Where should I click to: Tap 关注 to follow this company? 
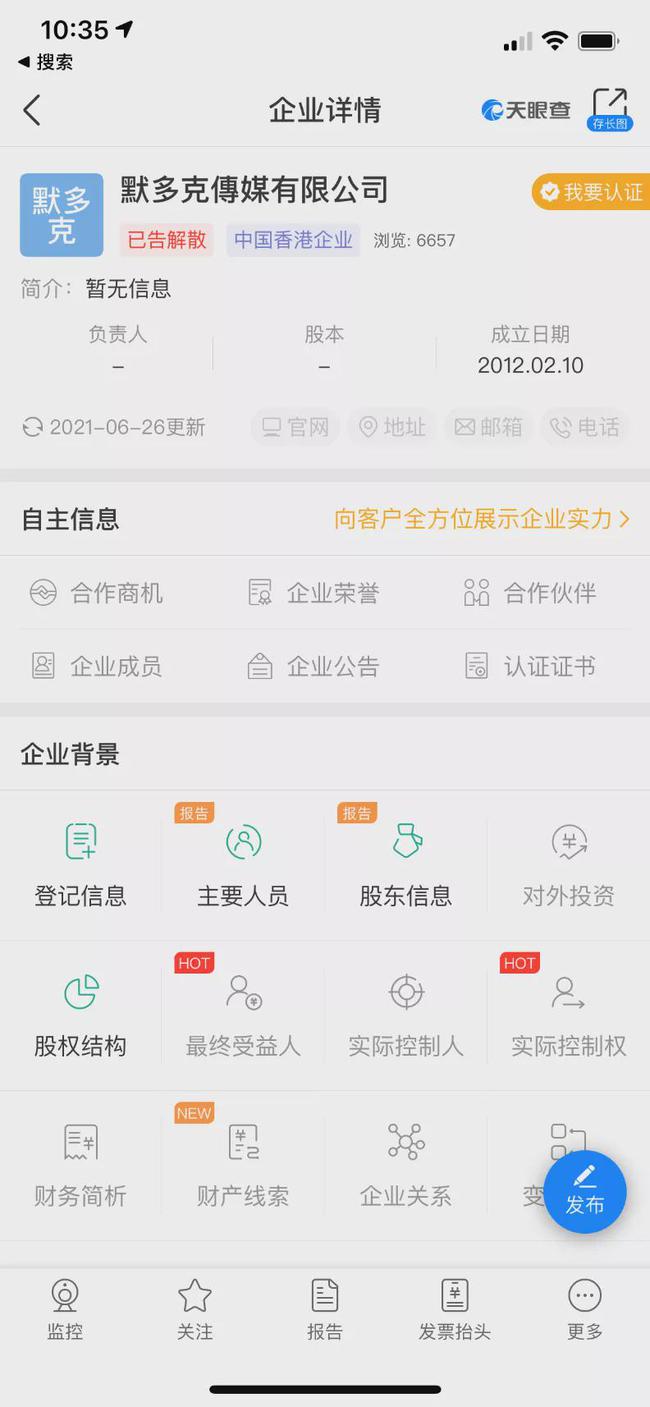tap(195, 1309)
